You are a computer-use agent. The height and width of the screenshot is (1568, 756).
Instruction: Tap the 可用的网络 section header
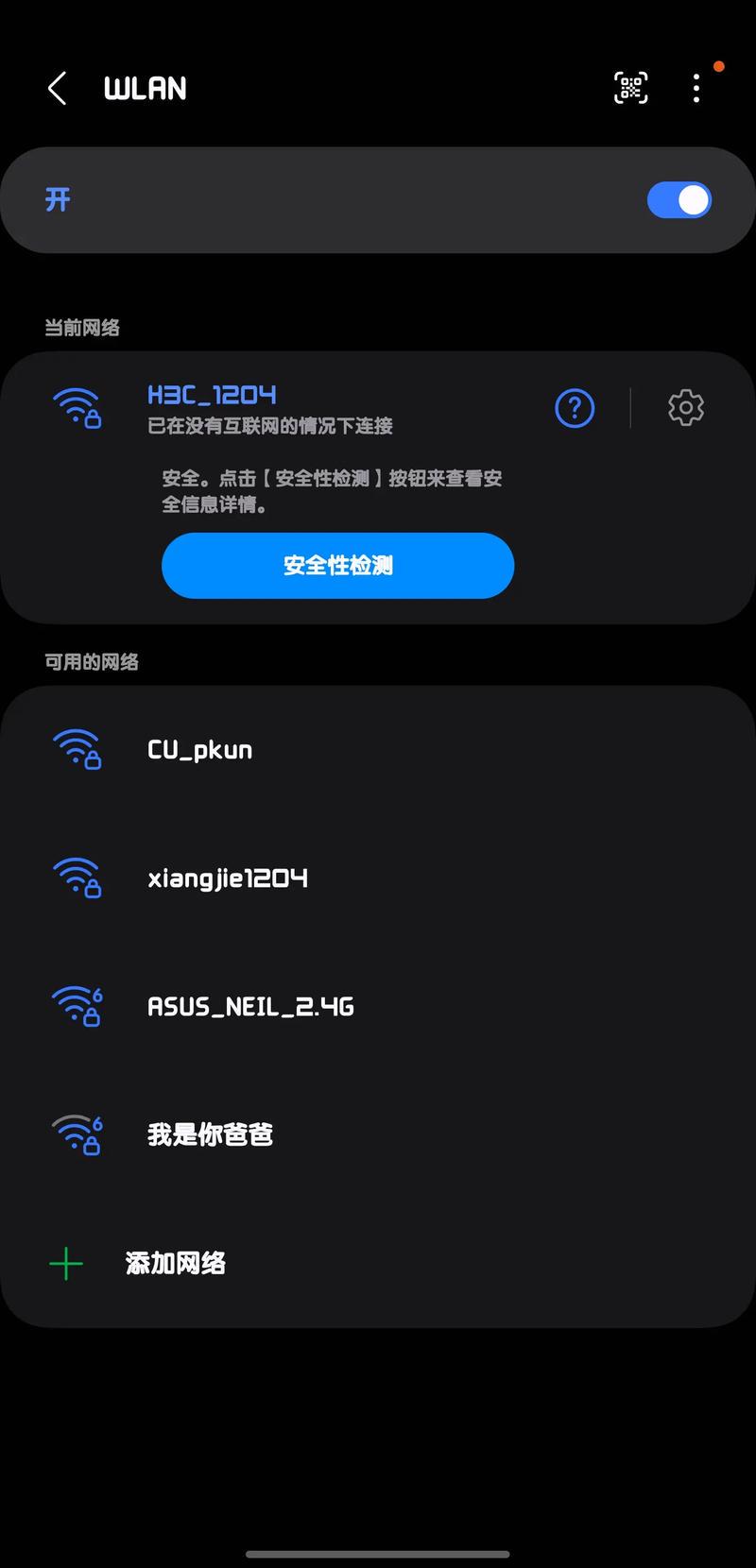pos(92,661)
